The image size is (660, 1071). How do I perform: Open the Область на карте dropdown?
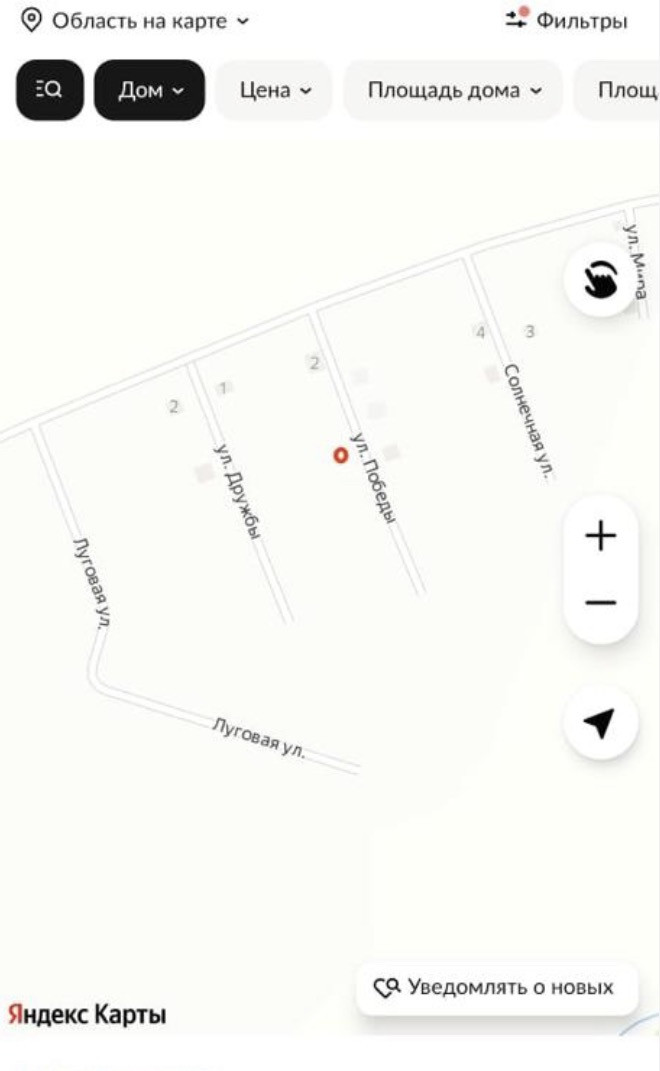tap(136, 20)
